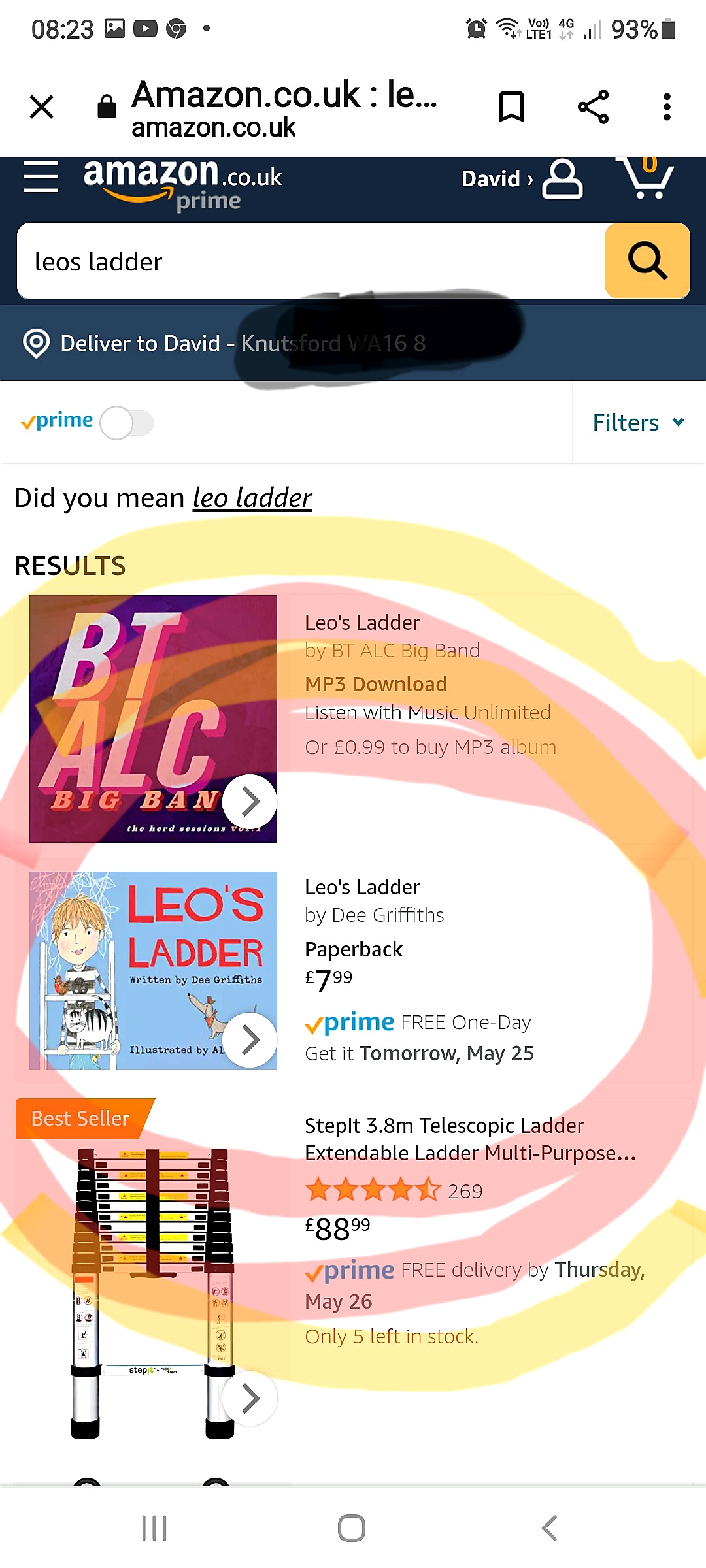The width and height of the screenshot is (706, 1568).
Task: Open the browser overflow menu
Action: click(x=667, y=106)
